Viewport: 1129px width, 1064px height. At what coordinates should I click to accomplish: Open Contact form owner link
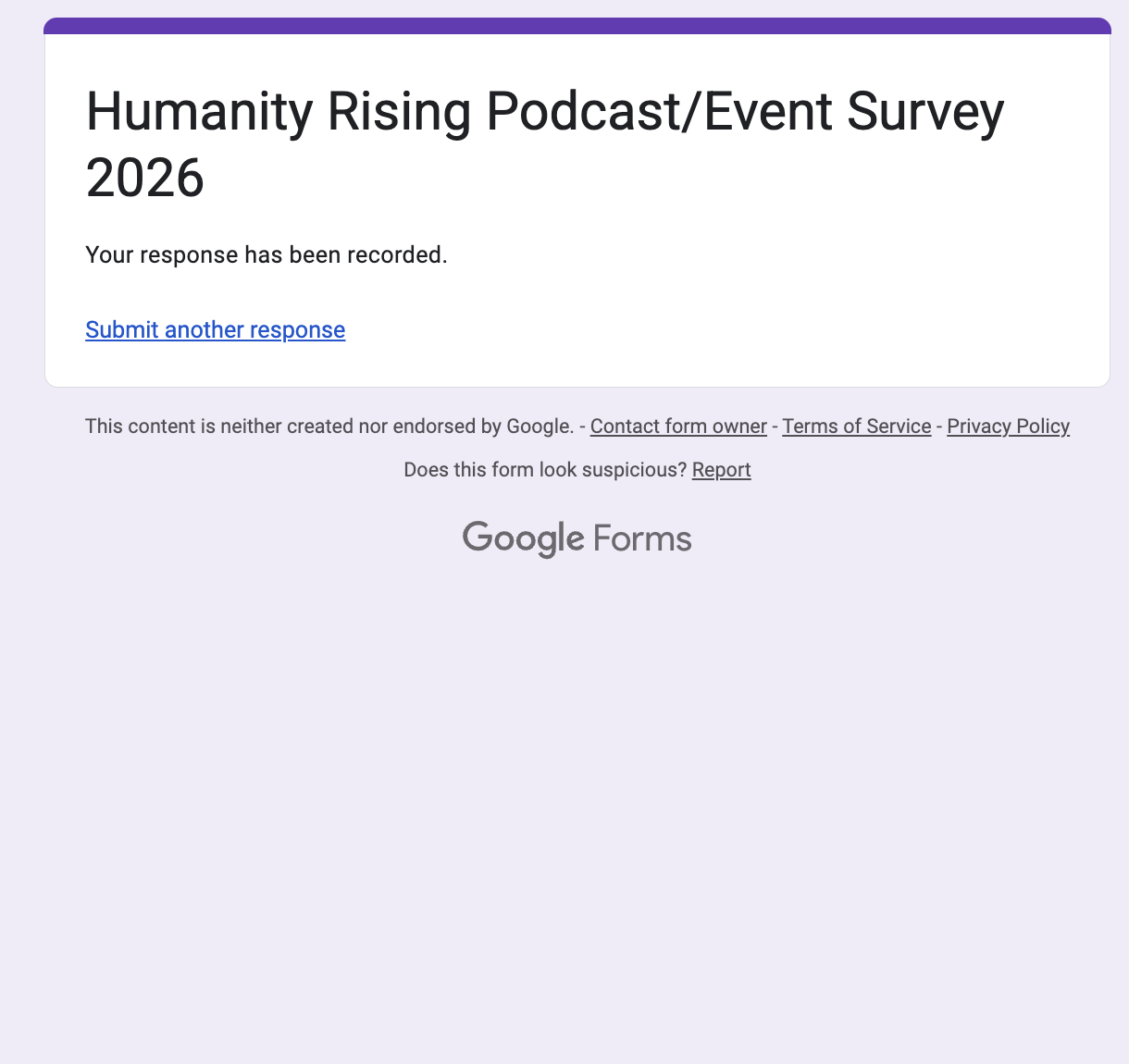[678, 427]
